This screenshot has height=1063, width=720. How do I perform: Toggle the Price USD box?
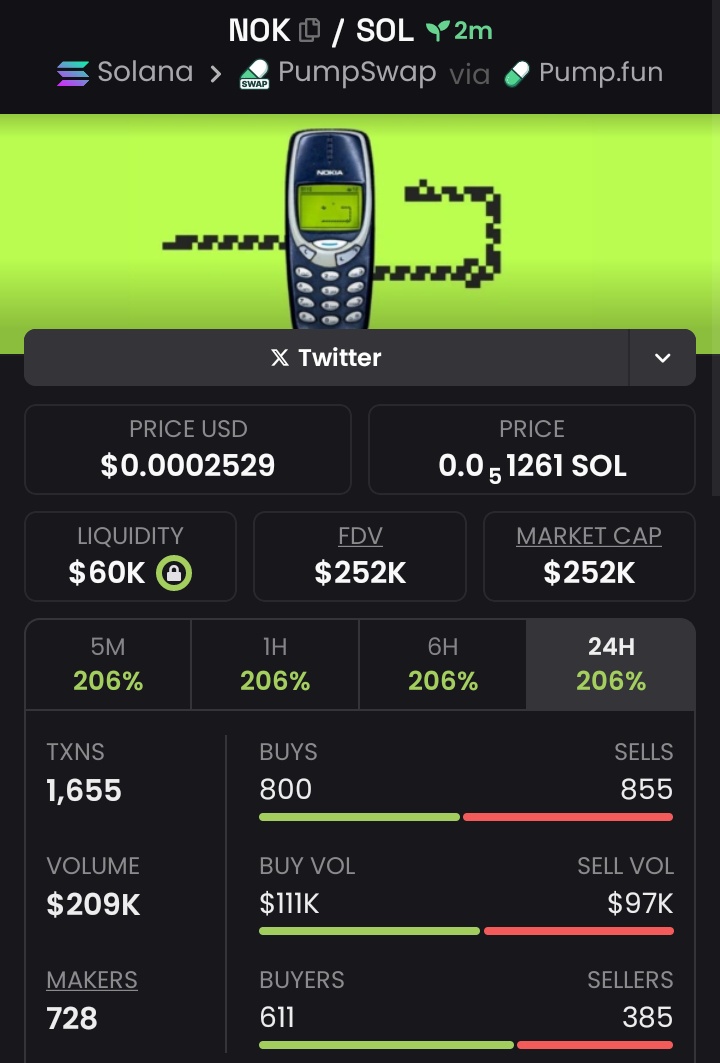[188, 449]
